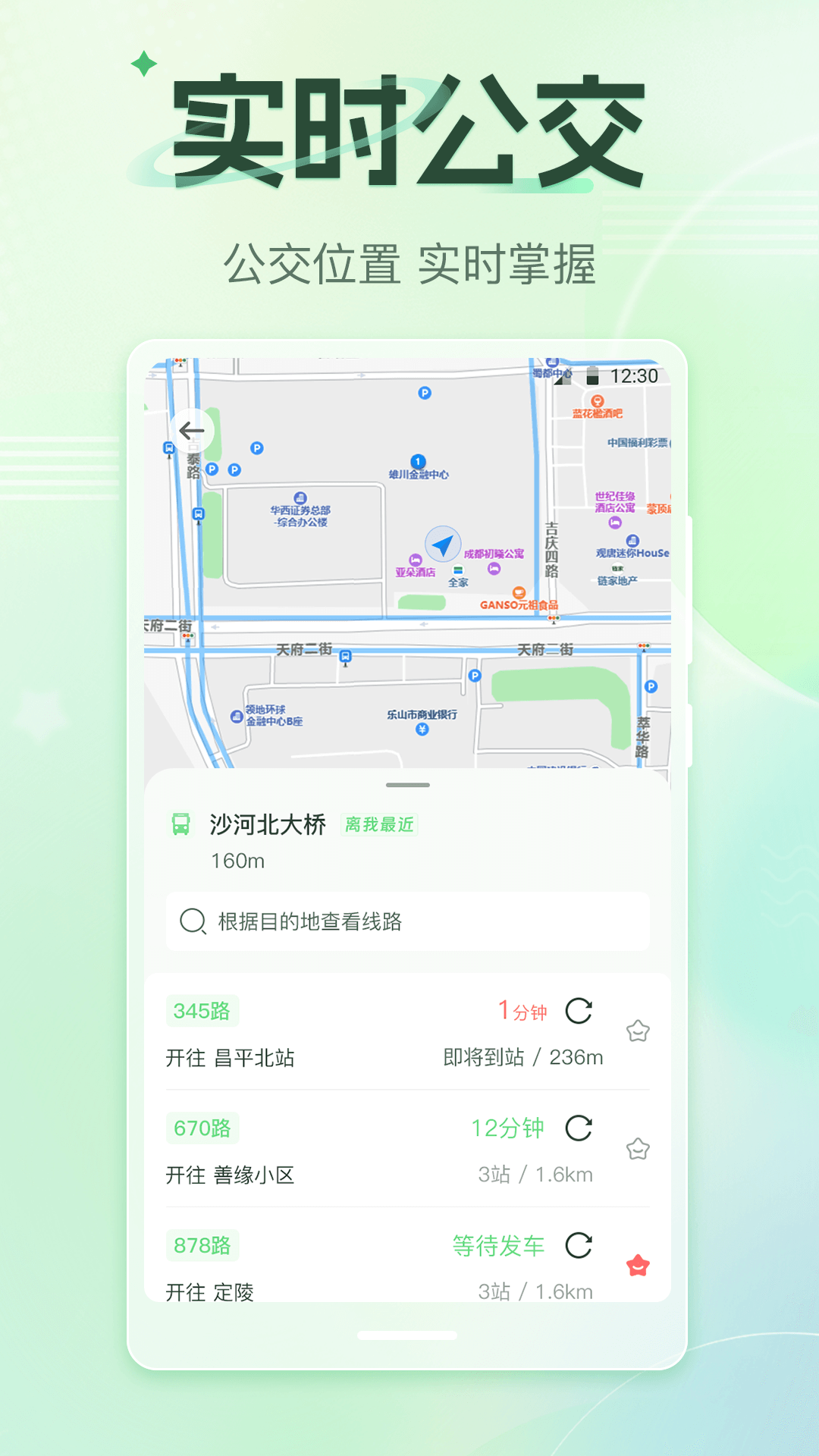Tap the 离我最近 badge
The height and width of the screenshot is (1456, 819).
pos(378,824)
